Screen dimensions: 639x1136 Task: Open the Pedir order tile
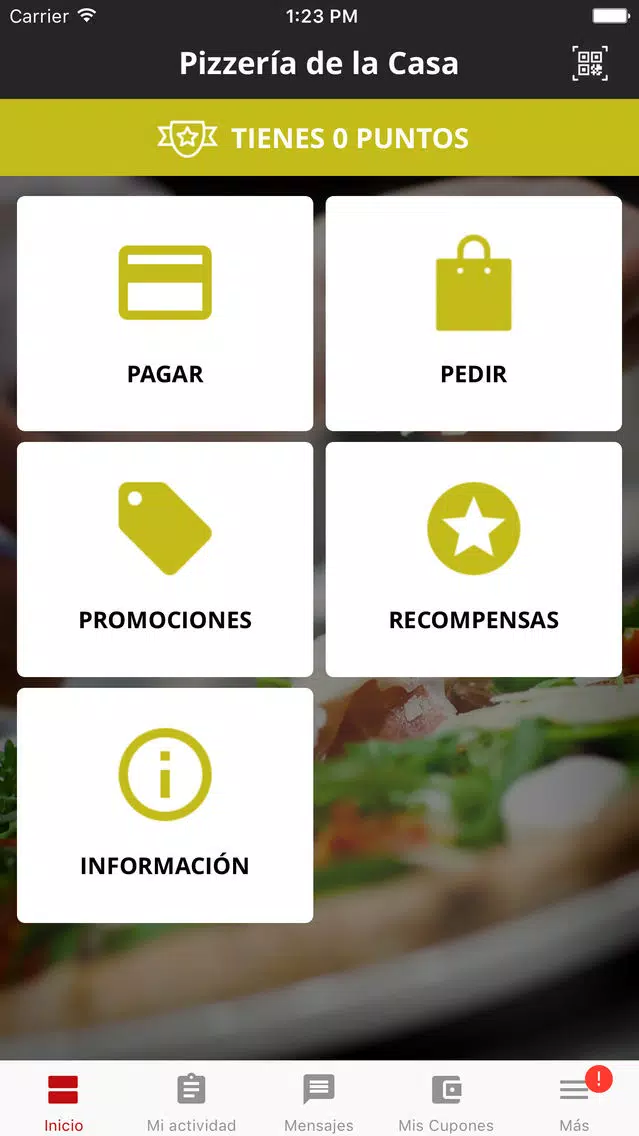pyautogui.click(x=474, y=314)
